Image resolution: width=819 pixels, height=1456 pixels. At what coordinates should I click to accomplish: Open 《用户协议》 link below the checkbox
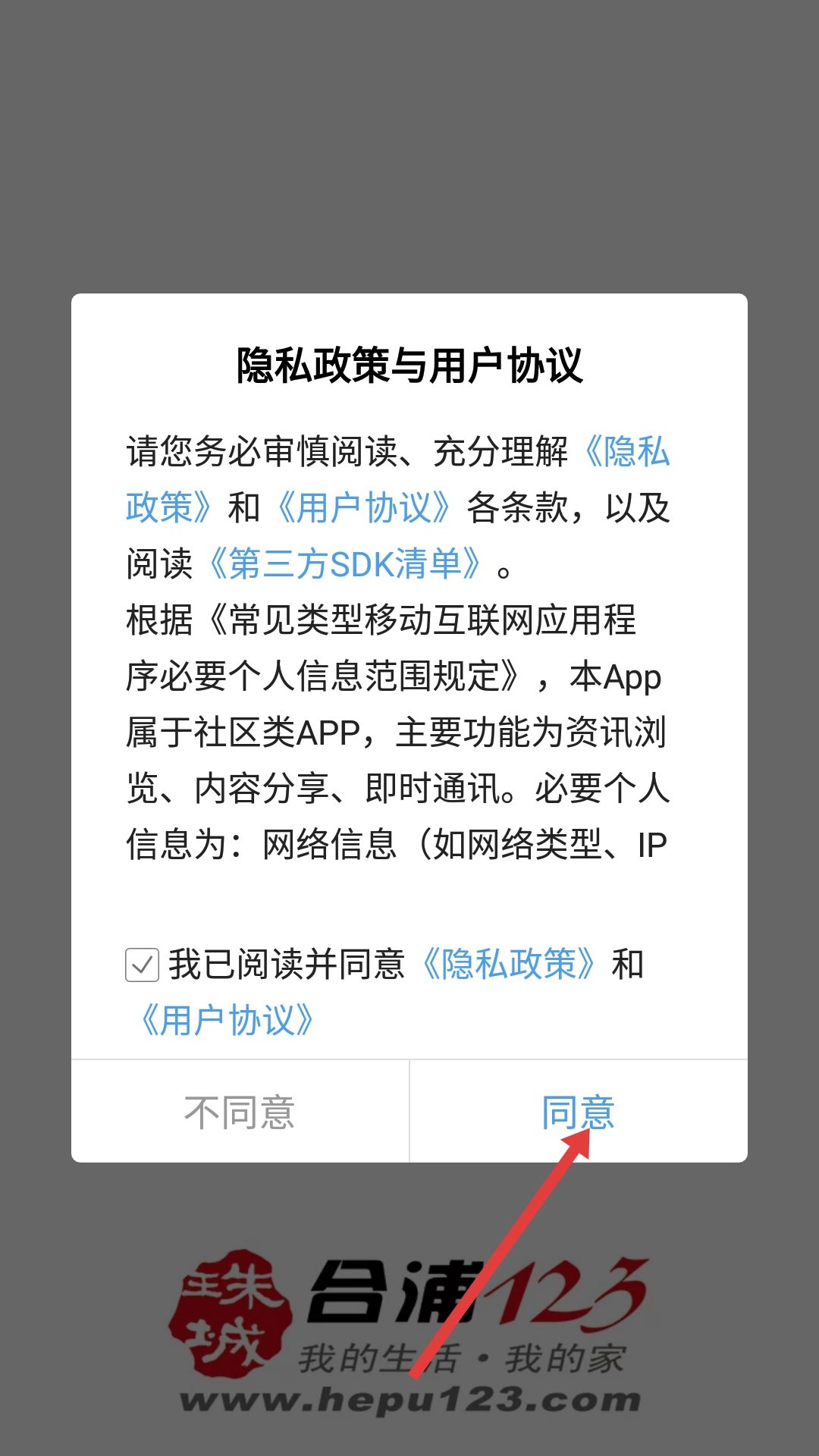226,1021
